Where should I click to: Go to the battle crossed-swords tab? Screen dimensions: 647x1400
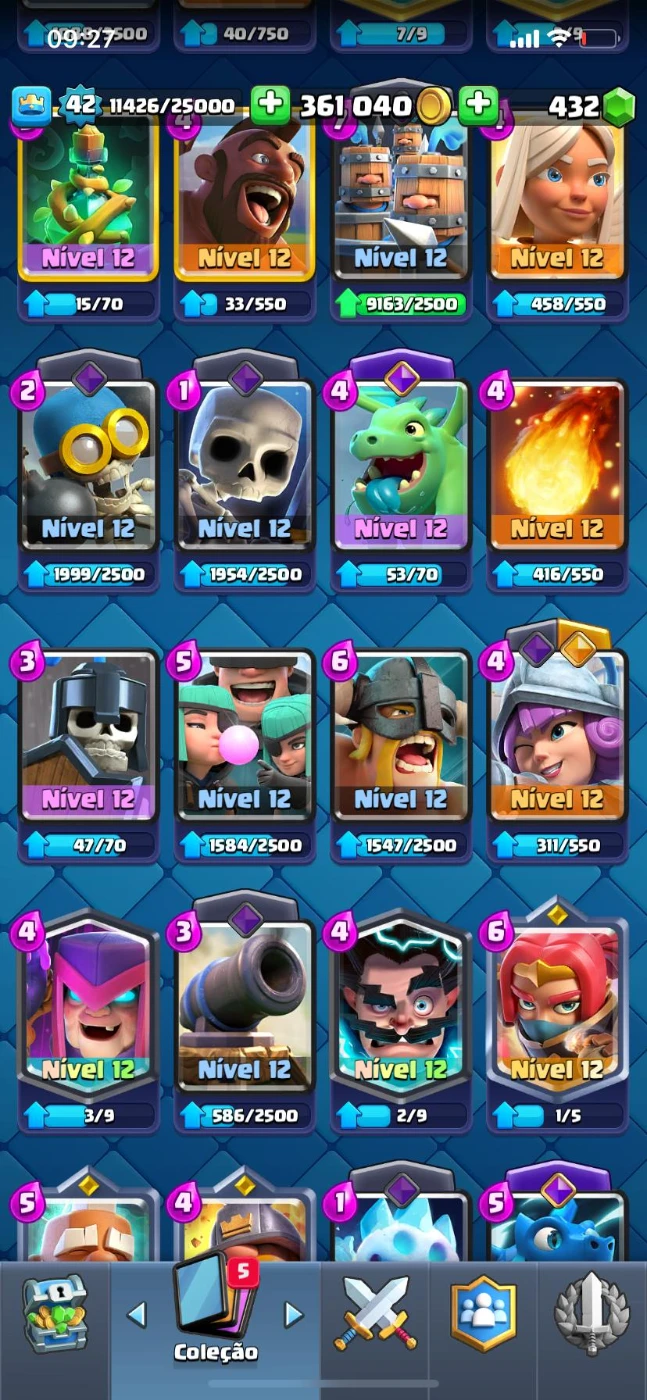pyautogui.click(x=376, y=1313)
